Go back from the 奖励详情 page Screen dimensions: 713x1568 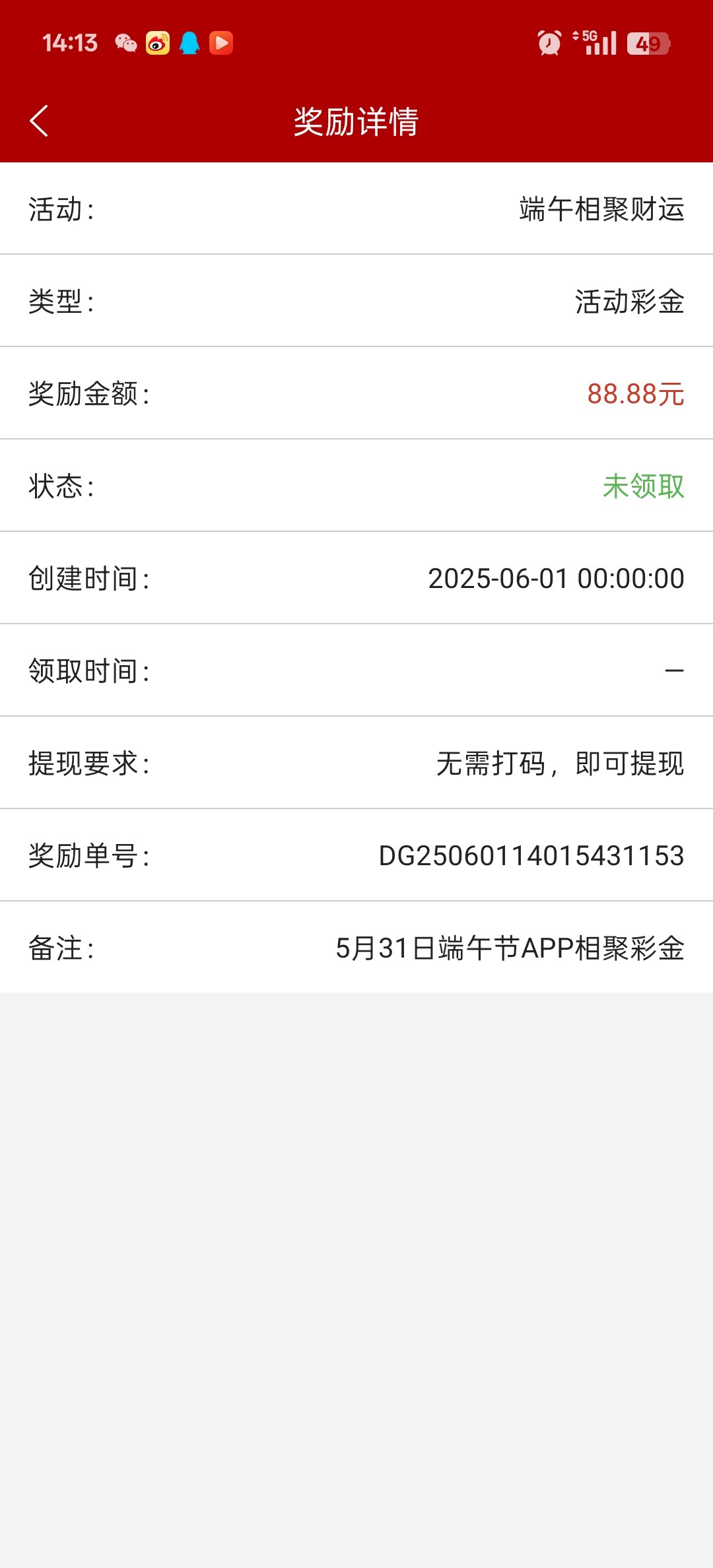point(40,121)
